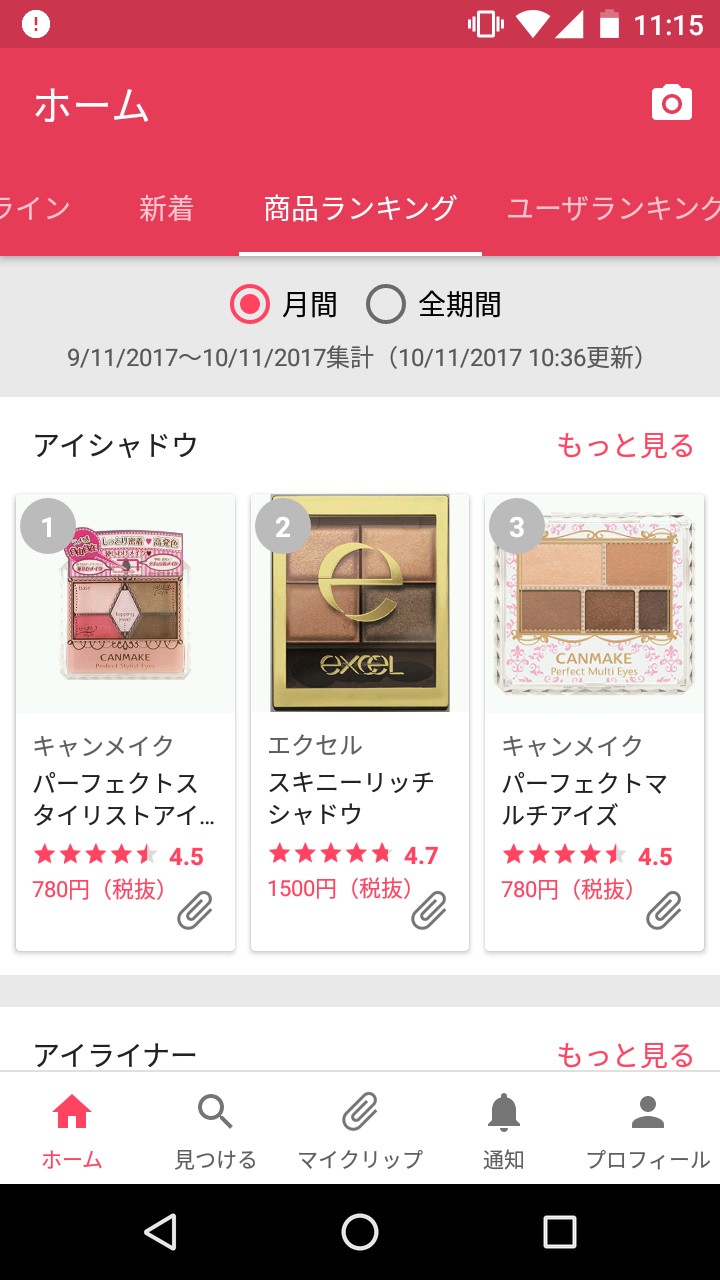Tap the system back button
The image size is (720, 1280).
160,1232
